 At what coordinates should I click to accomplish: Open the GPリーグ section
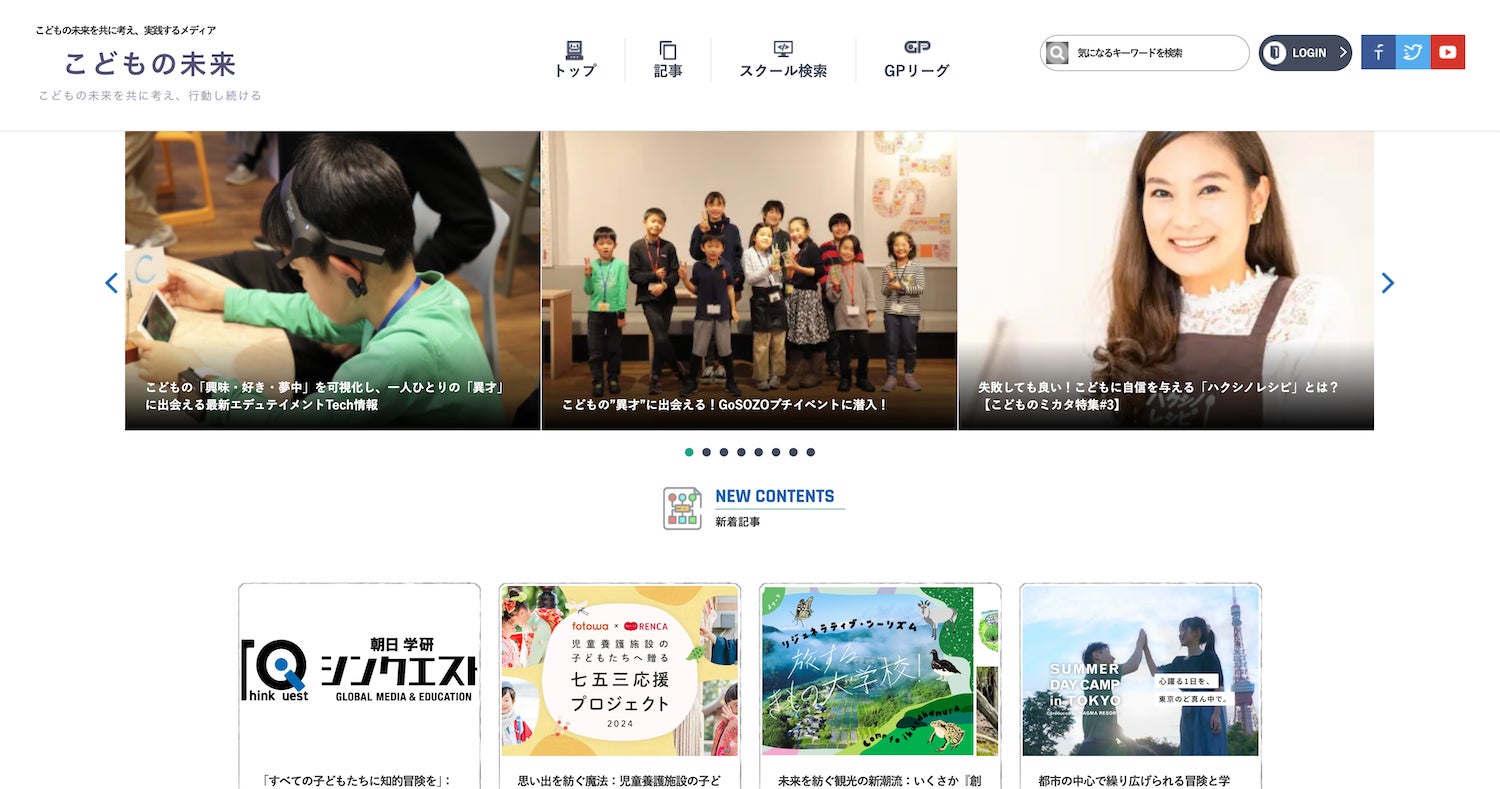tap(916, 60)
